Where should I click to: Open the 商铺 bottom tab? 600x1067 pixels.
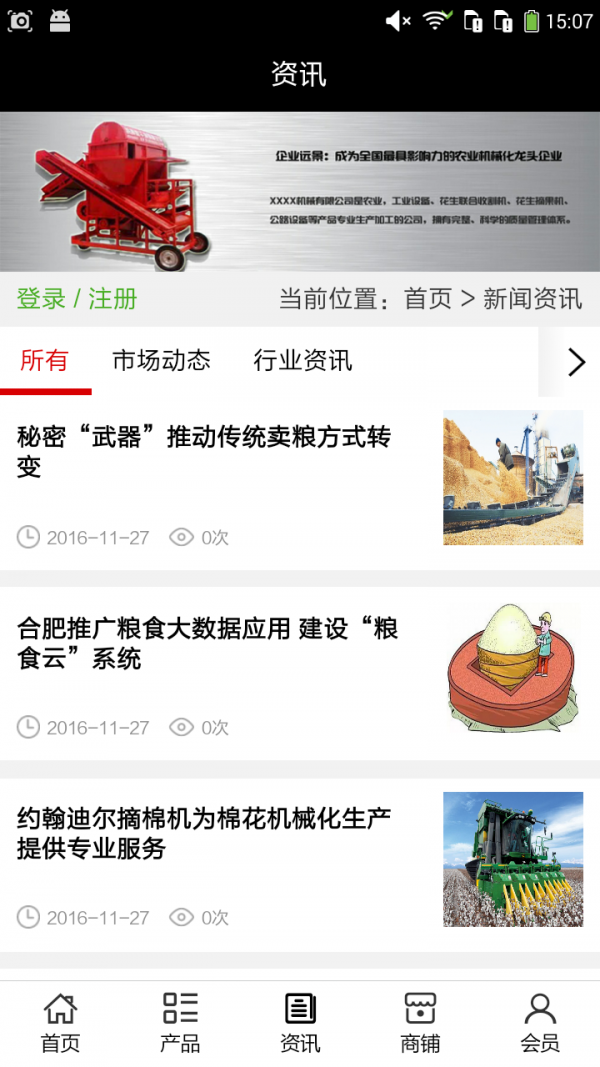point(420,1023)
